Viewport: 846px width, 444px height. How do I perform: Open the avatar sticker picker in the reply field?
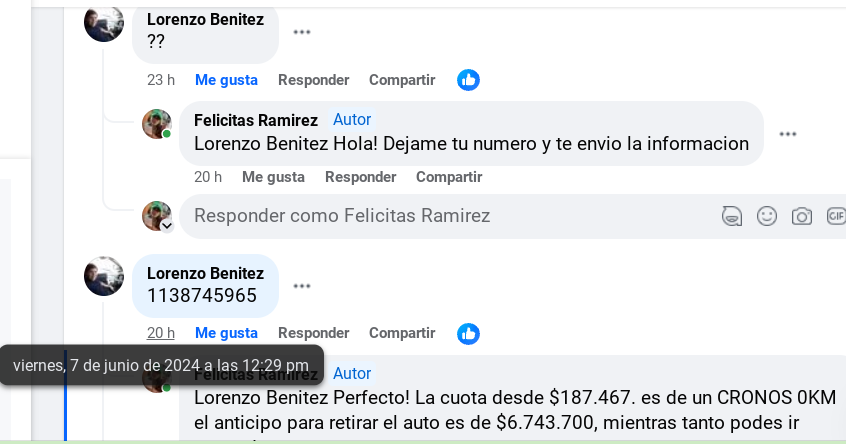click(x=732, y=216)
